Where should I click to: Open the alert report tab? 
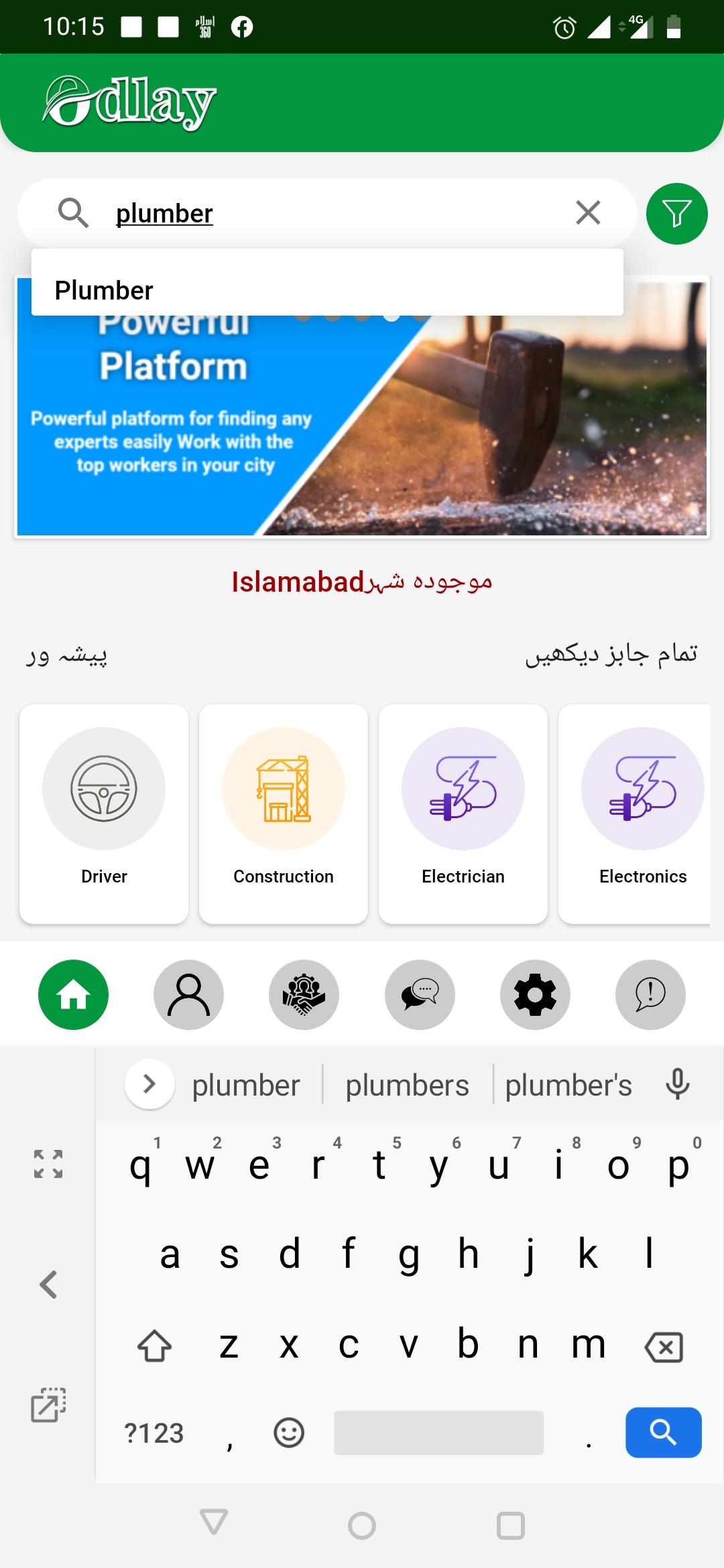point(650,994)
